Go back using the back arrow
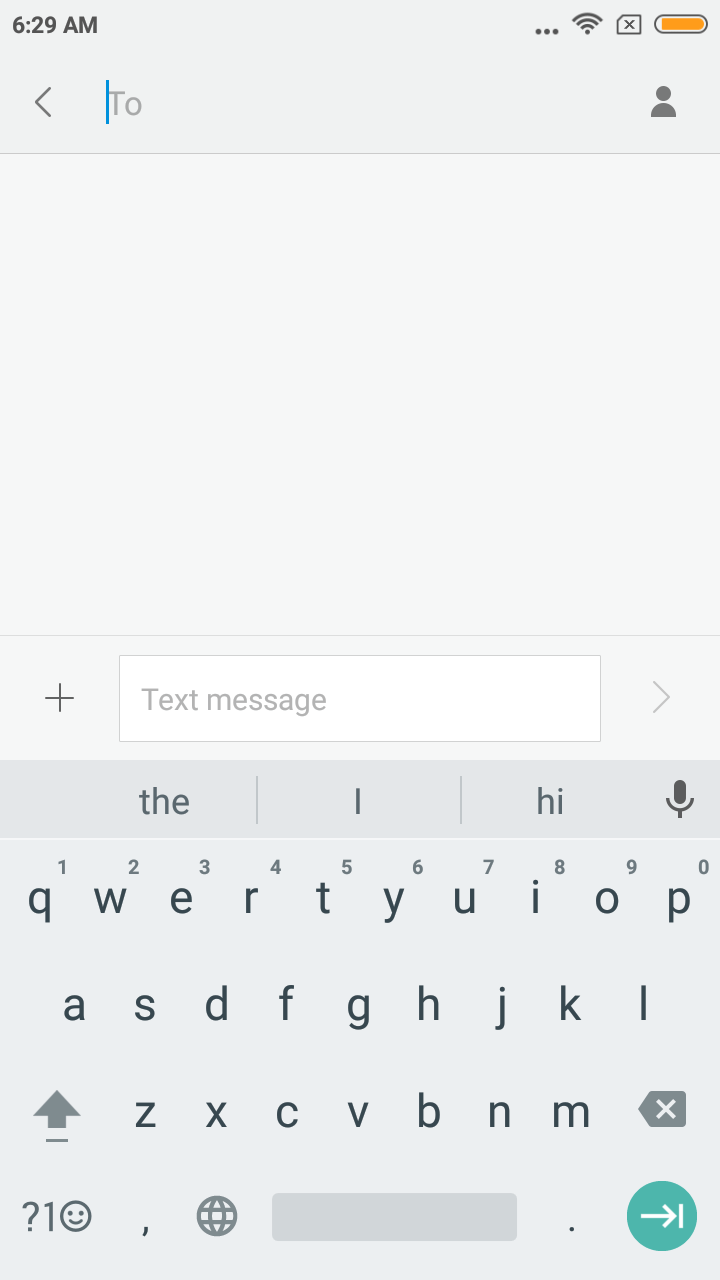 (x=43, y=102)
